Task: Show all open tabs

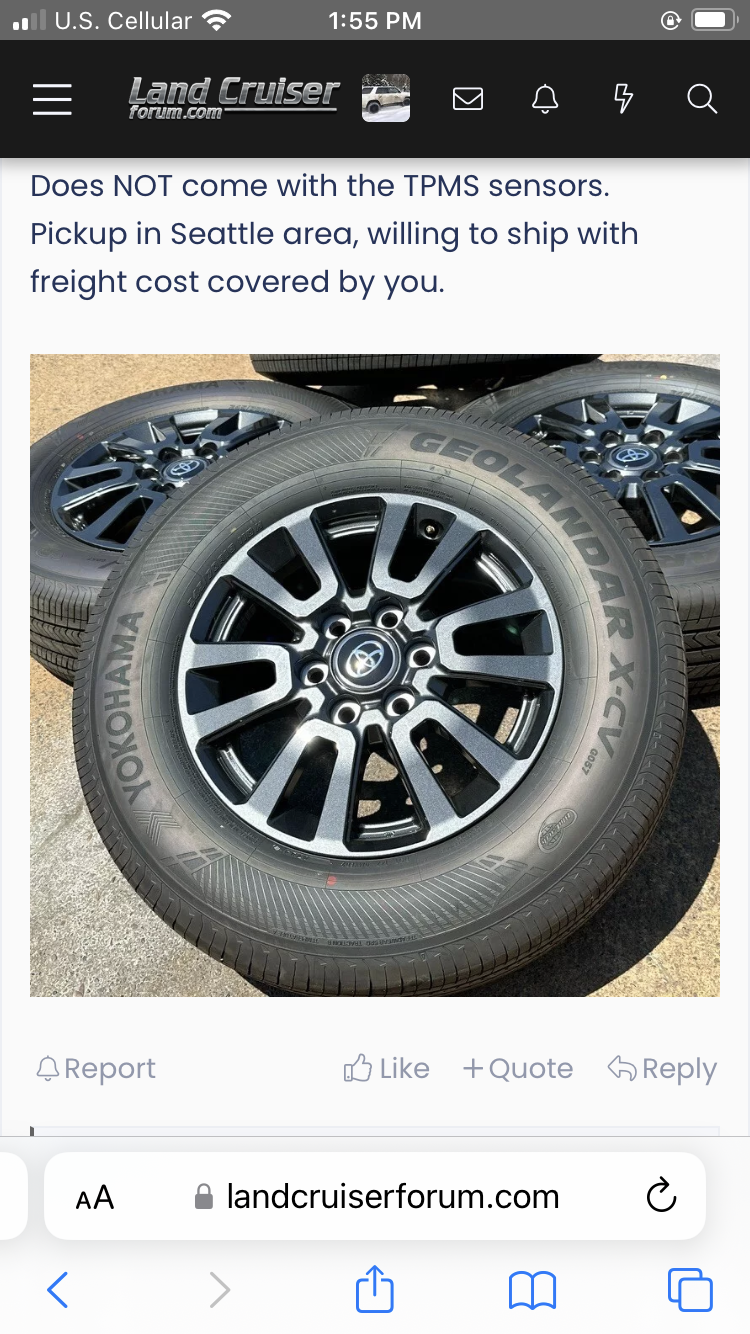Action: coord(690,1290)
